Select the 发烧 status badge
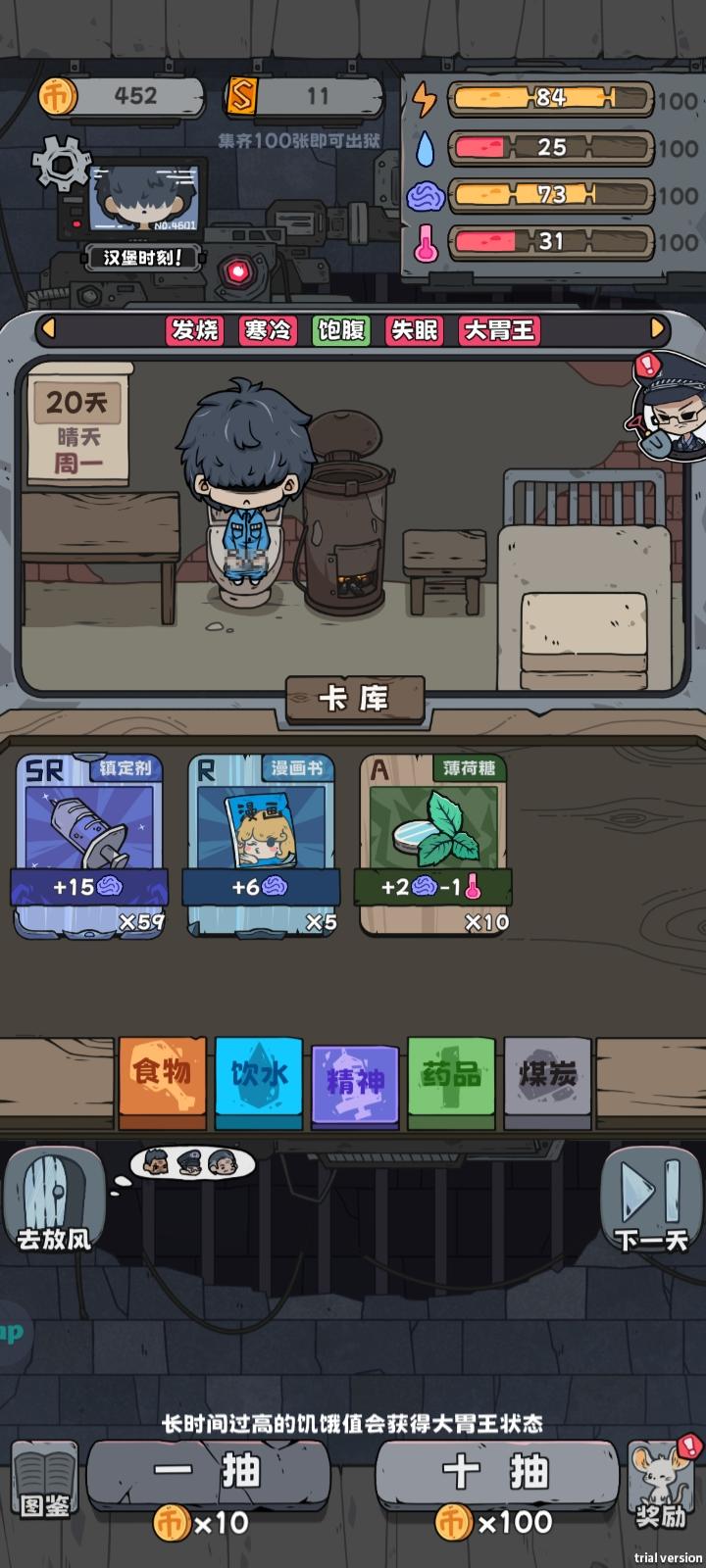Image resolution: width=706 pixels, height=1568 pixels. click(194, 331)
